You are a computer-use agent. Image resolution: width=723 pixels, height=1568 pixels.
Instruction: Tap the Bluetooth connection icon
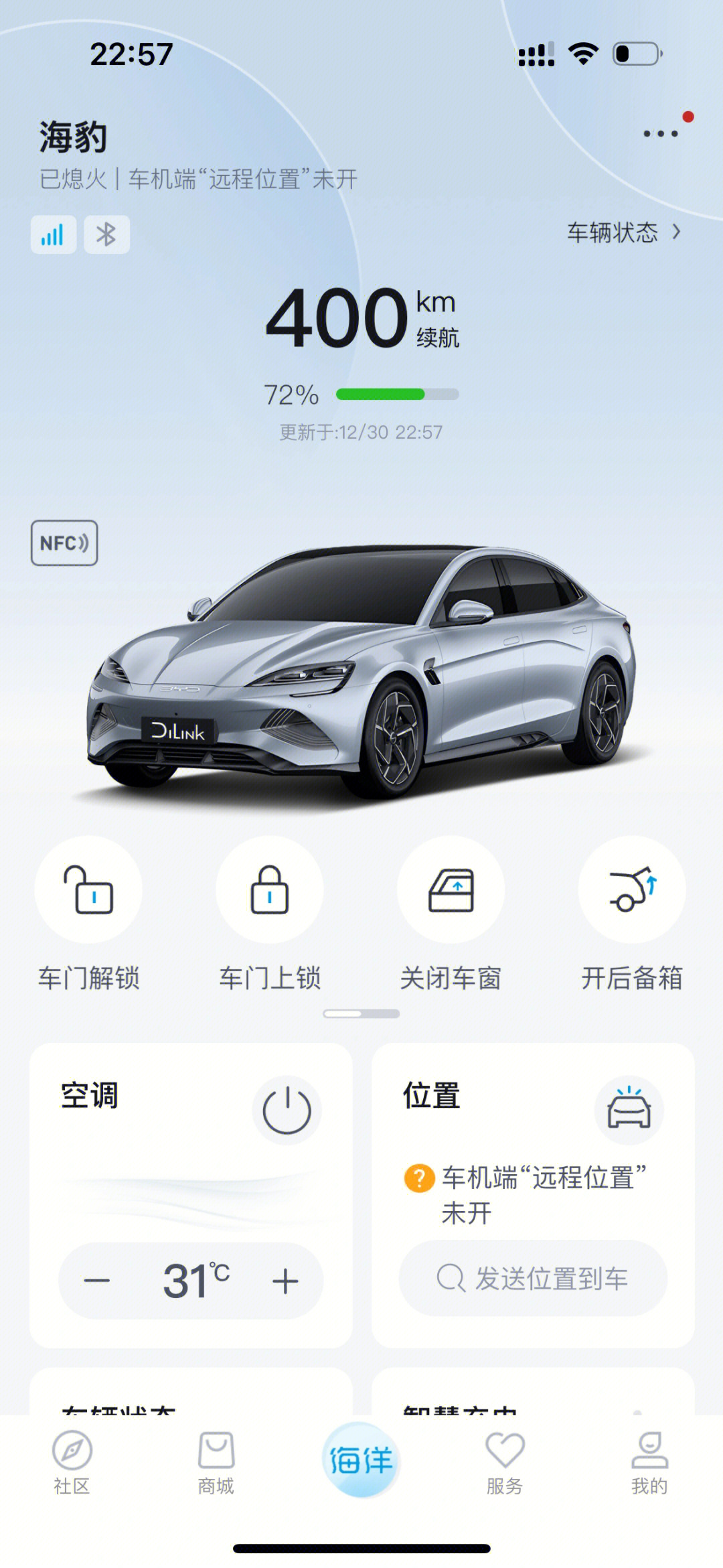tap(106, 234)
